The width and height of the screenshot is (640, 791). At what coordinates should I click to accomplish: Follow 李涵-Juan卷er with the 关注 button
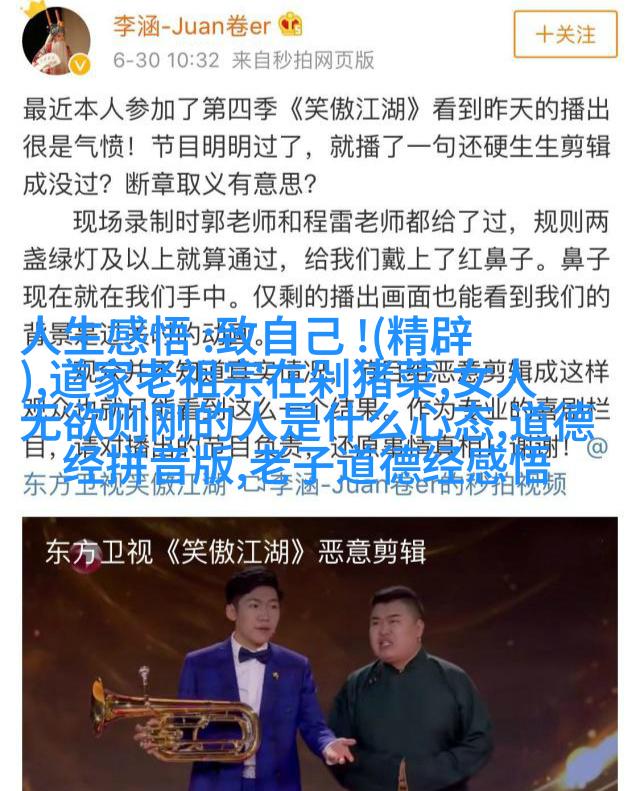(565, 35)
